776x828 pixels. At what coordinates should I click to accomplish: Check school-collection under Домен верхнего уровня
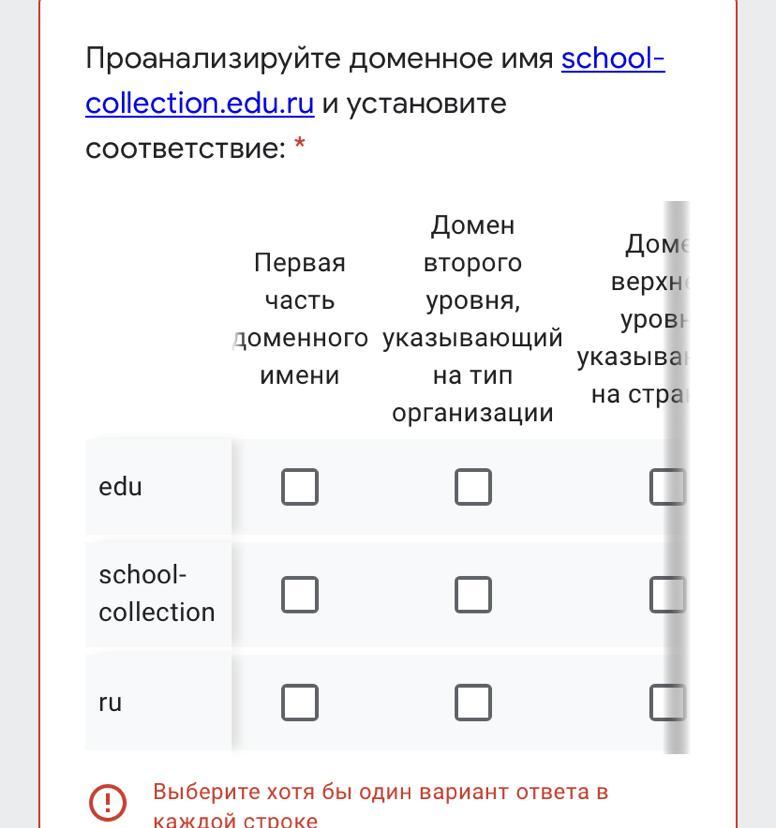(667, 595)
